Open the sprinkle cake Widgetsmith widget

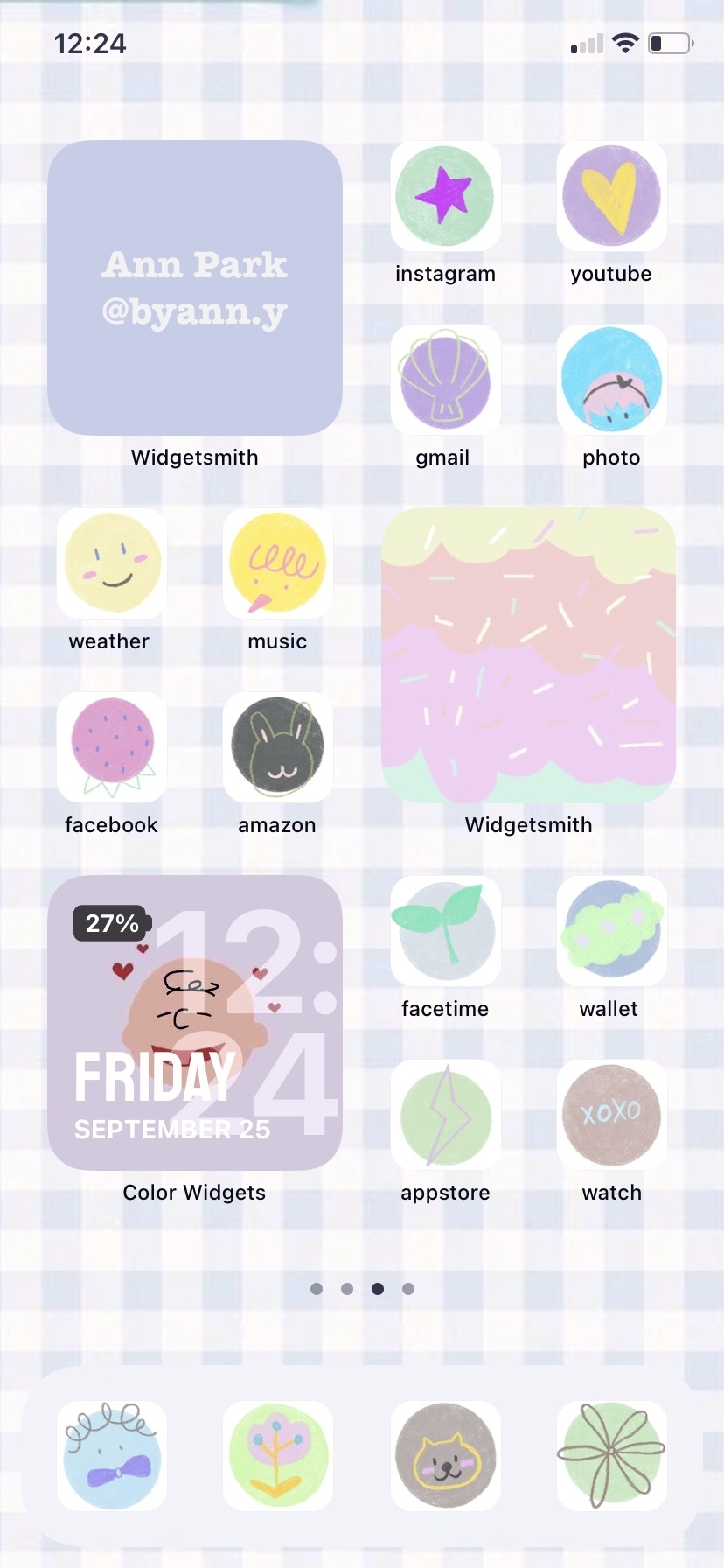[x=528, y=655]
